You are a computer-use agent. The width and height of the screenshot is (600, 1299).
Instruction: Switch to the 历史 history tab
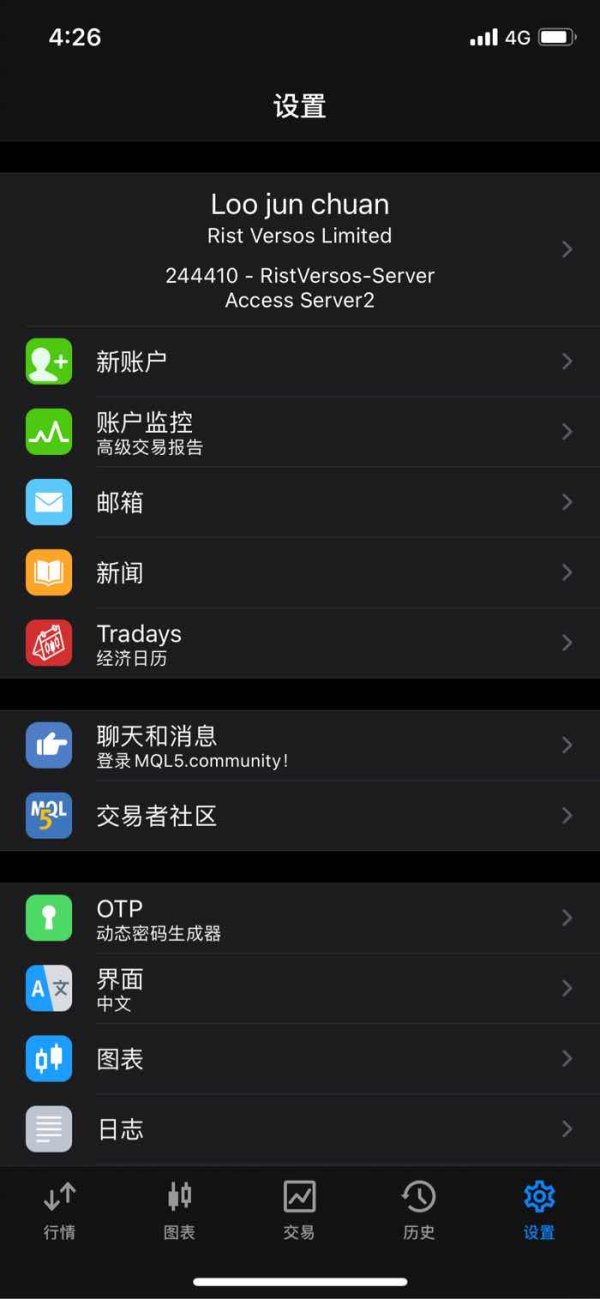pos(419,1210)
